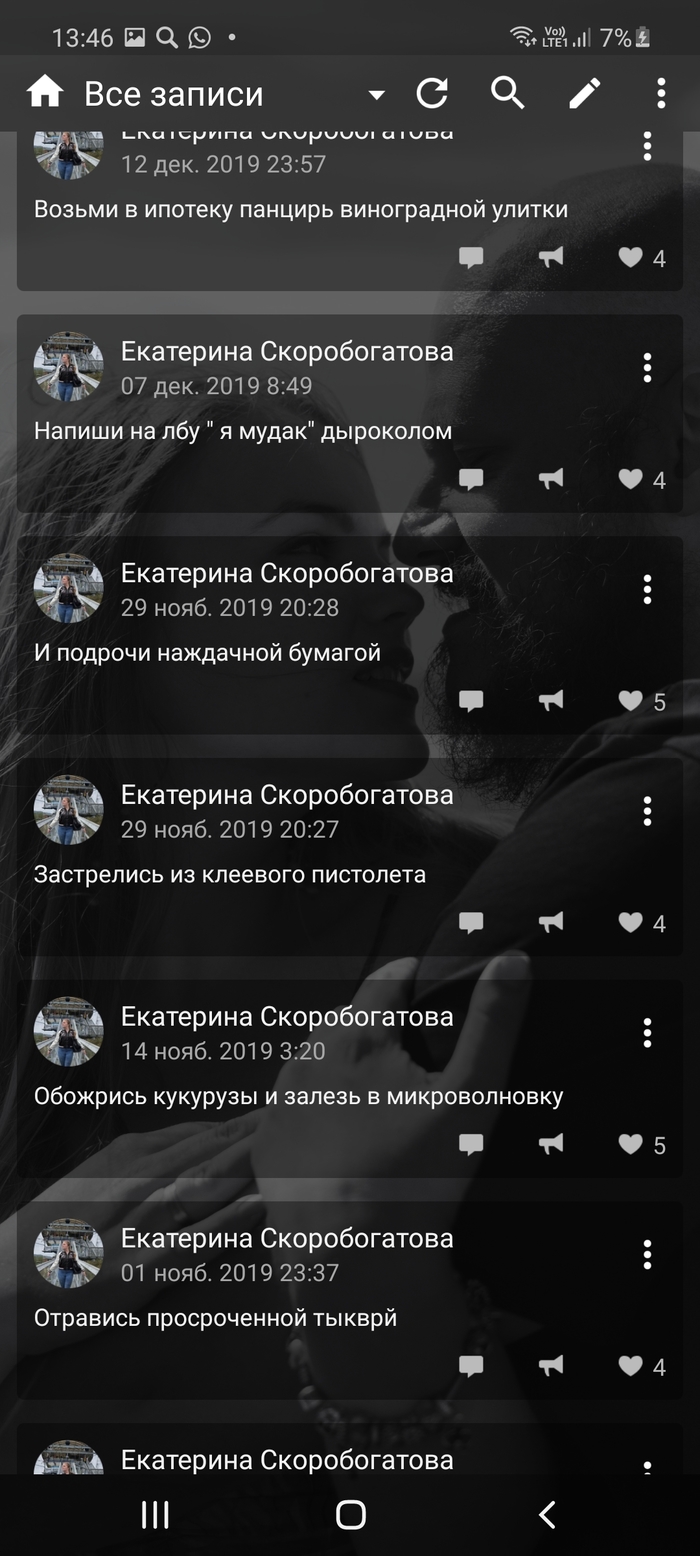700x1556 pixels.
Task: Open the app bar overflow menu
Action: 661,93
